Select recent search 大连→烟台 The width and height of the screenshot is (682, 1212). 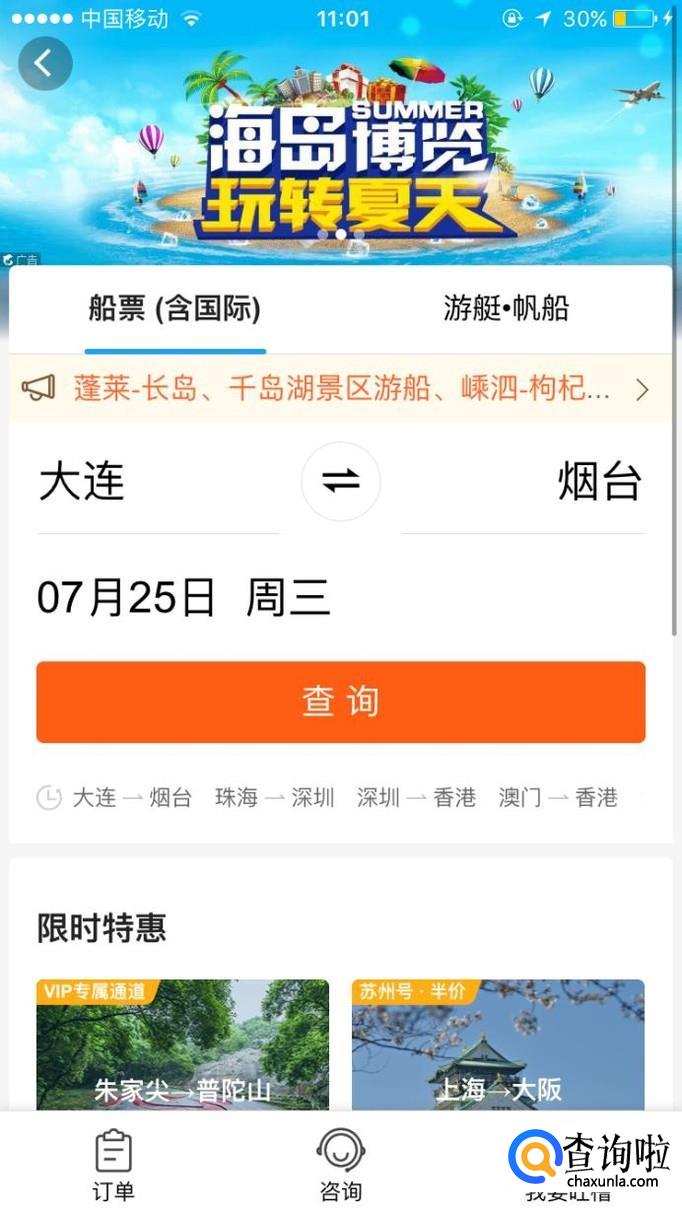[131, 798]
